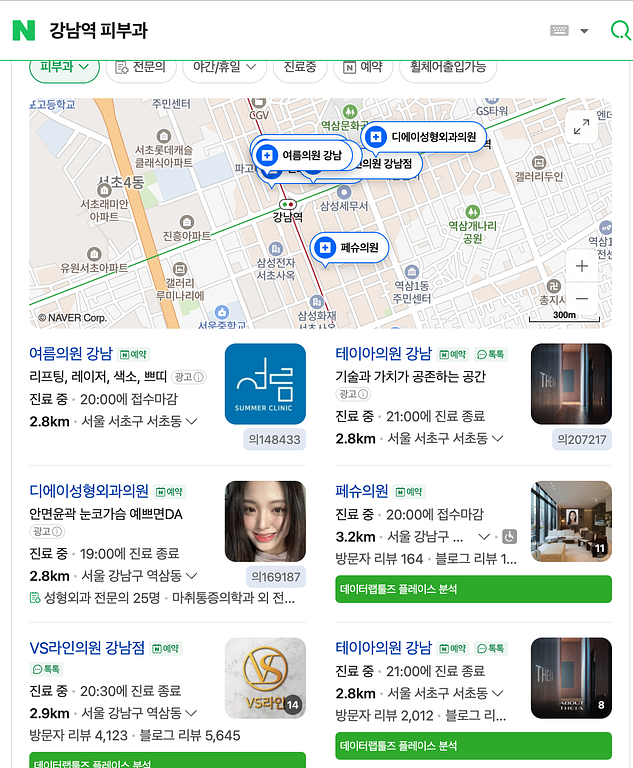
Task: Zoom out on the map
Action: (581, 299)
